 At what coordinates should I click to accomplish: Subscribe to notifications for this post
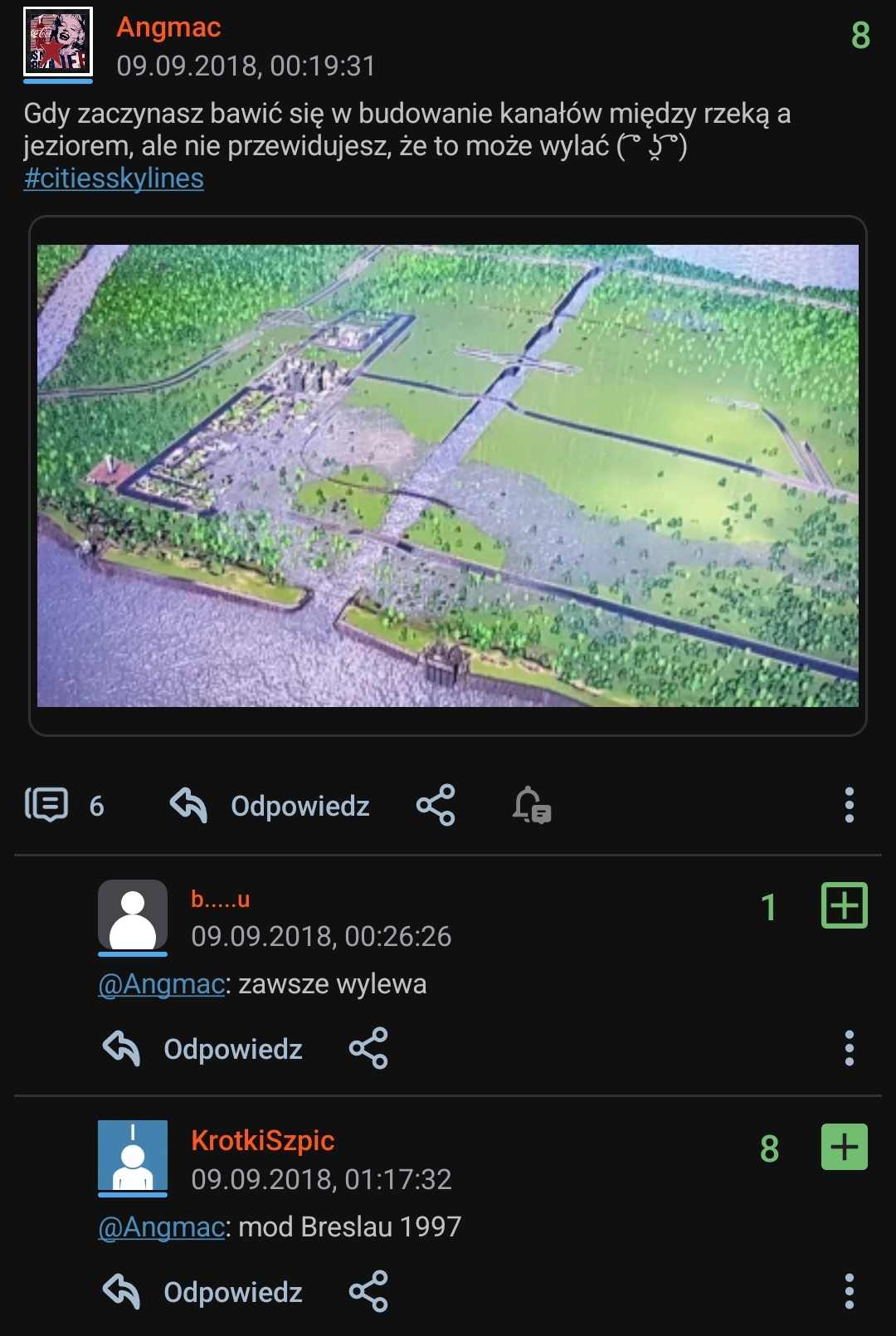pyautogui.click(x=531, y=805)
